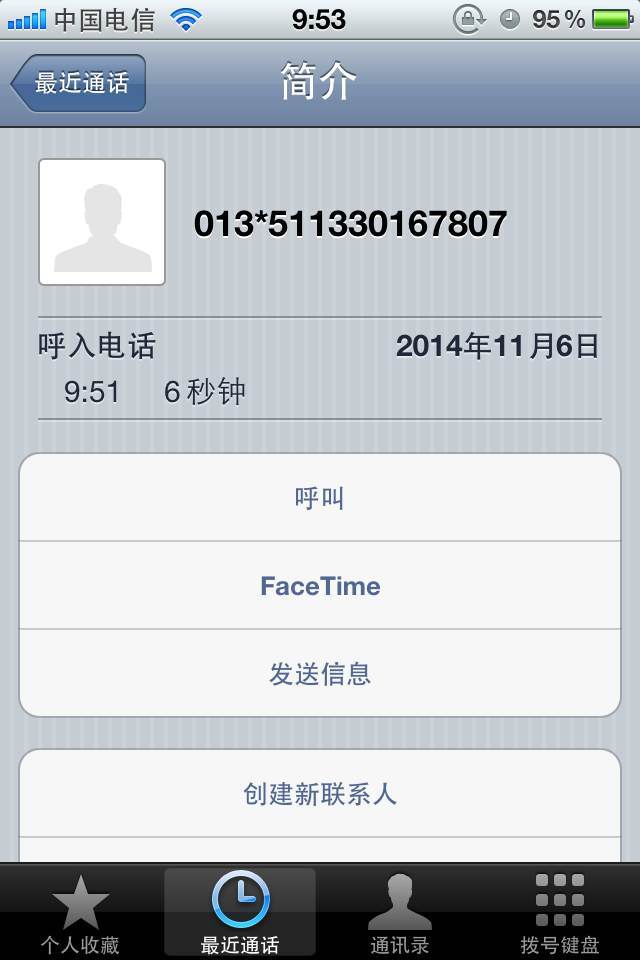Select 发送信息 to message this number
640x960 pixels.
pyautogui.click(x=320, y=674)
